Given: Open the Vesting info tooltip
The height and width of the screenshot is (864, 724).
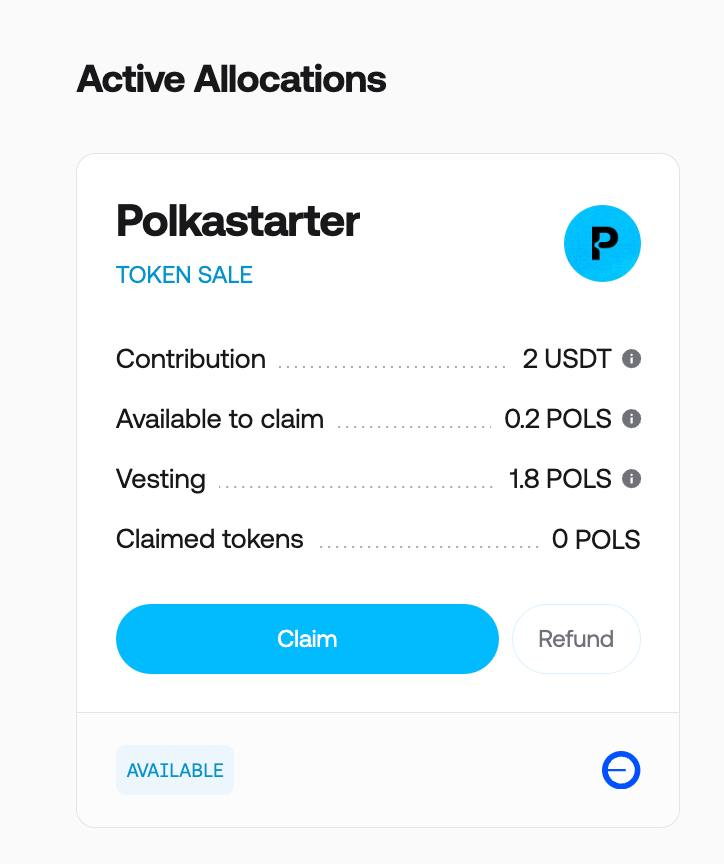Looking at the screenshot, I should 631,479.
